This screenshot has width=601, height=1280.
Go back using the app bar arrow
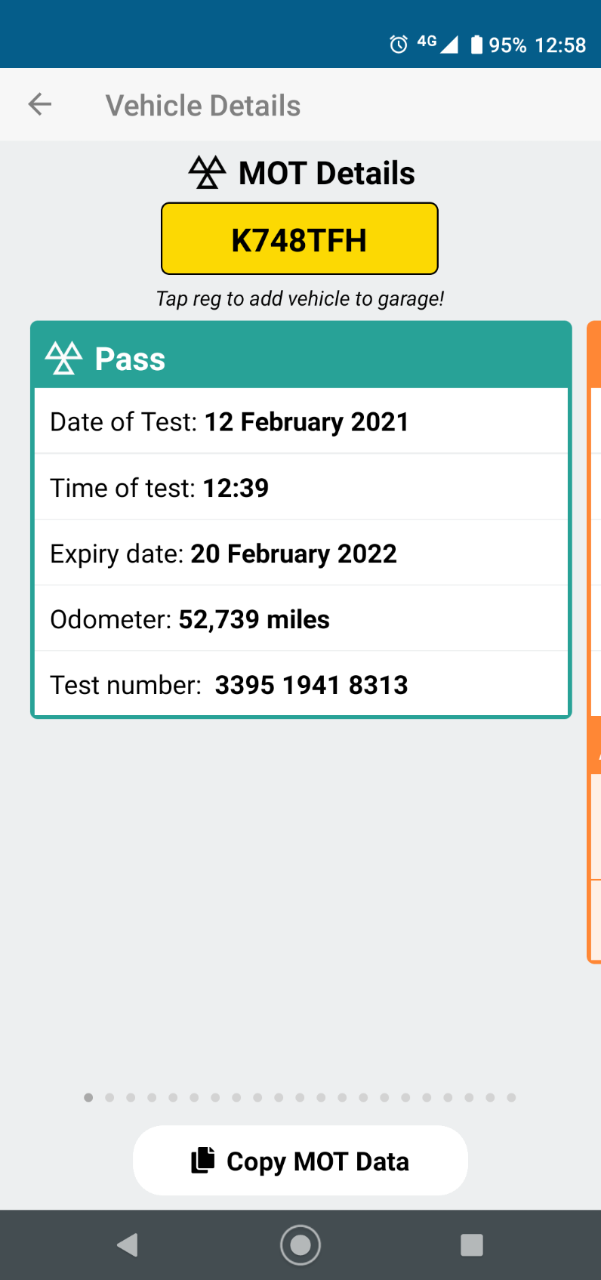[40, 105]
